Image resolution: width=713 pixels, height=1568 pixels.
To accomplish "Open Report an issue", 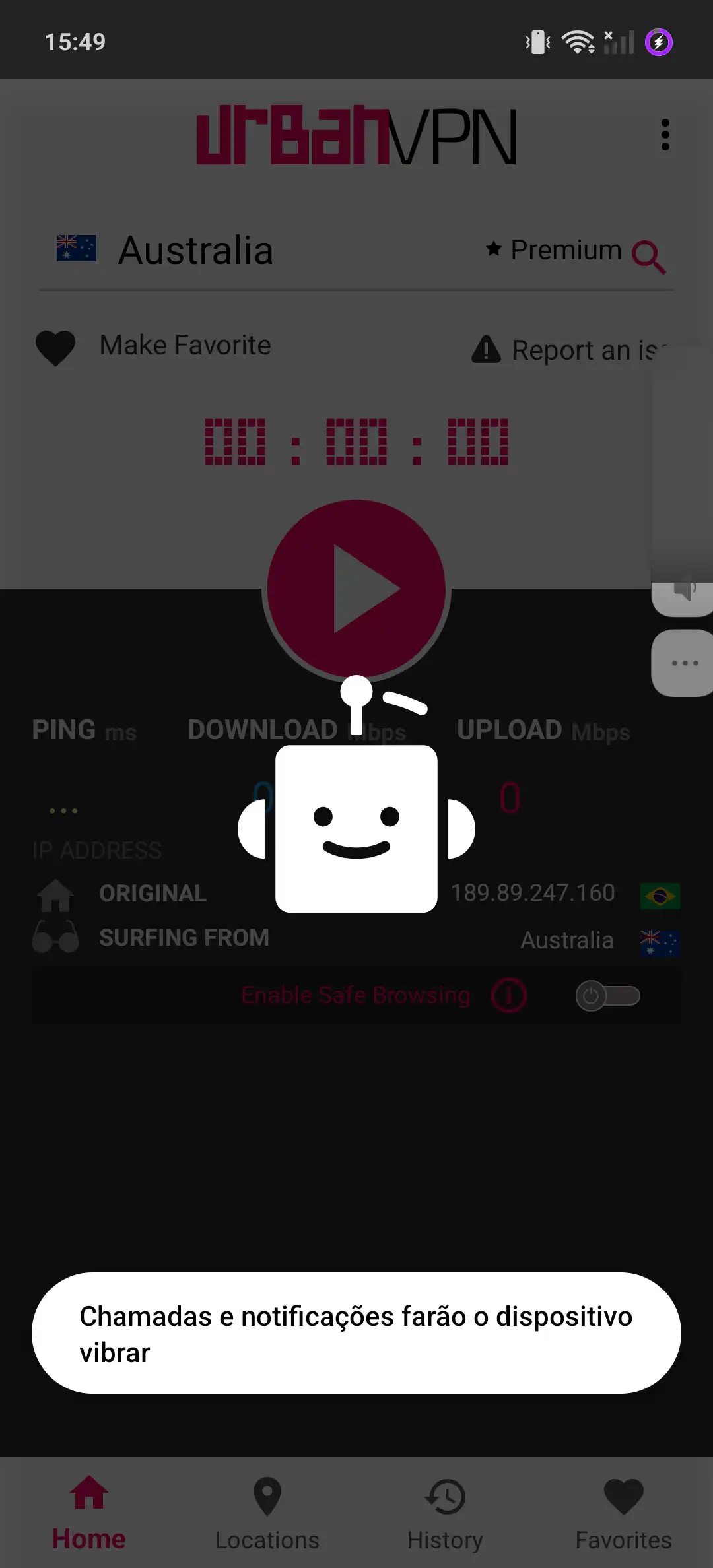I will (x=568, y=350).
